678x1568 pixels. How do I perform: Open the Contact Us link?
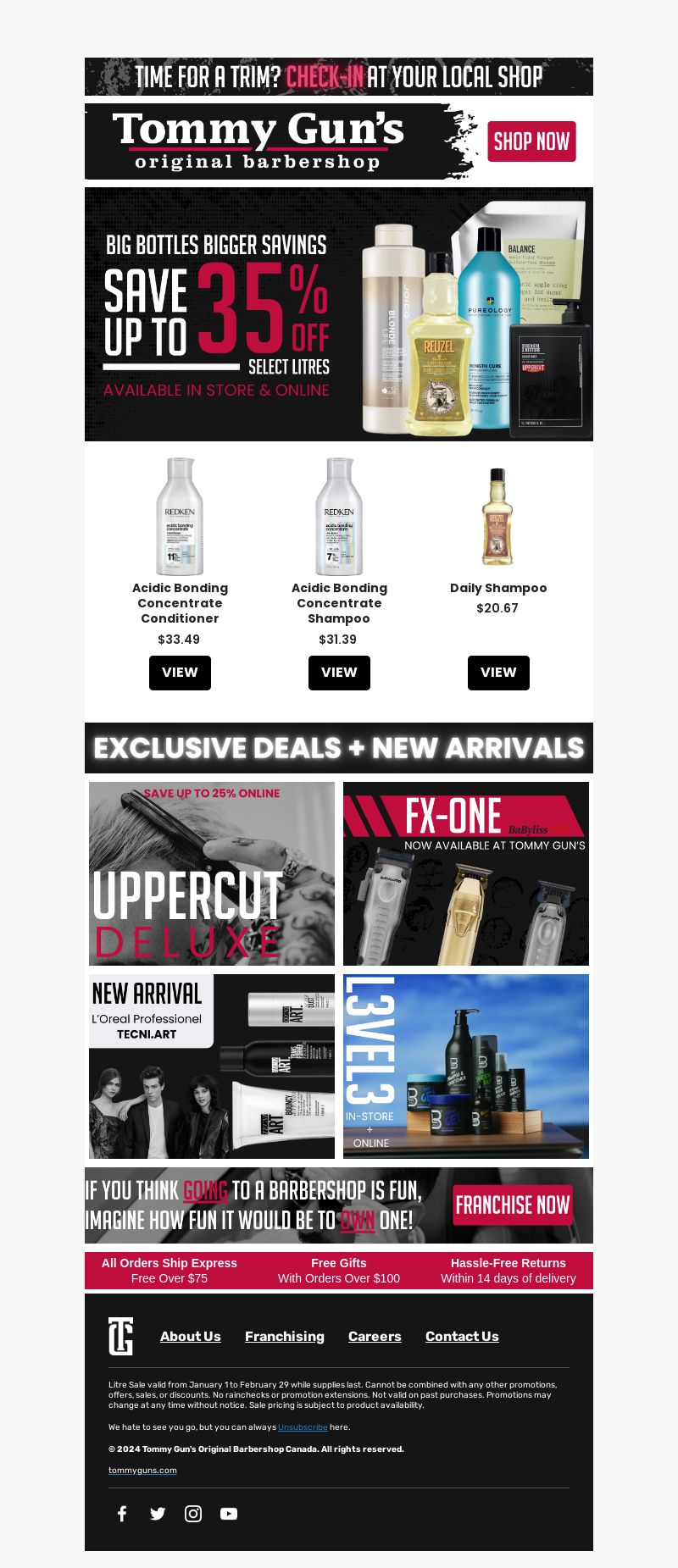462,1336
